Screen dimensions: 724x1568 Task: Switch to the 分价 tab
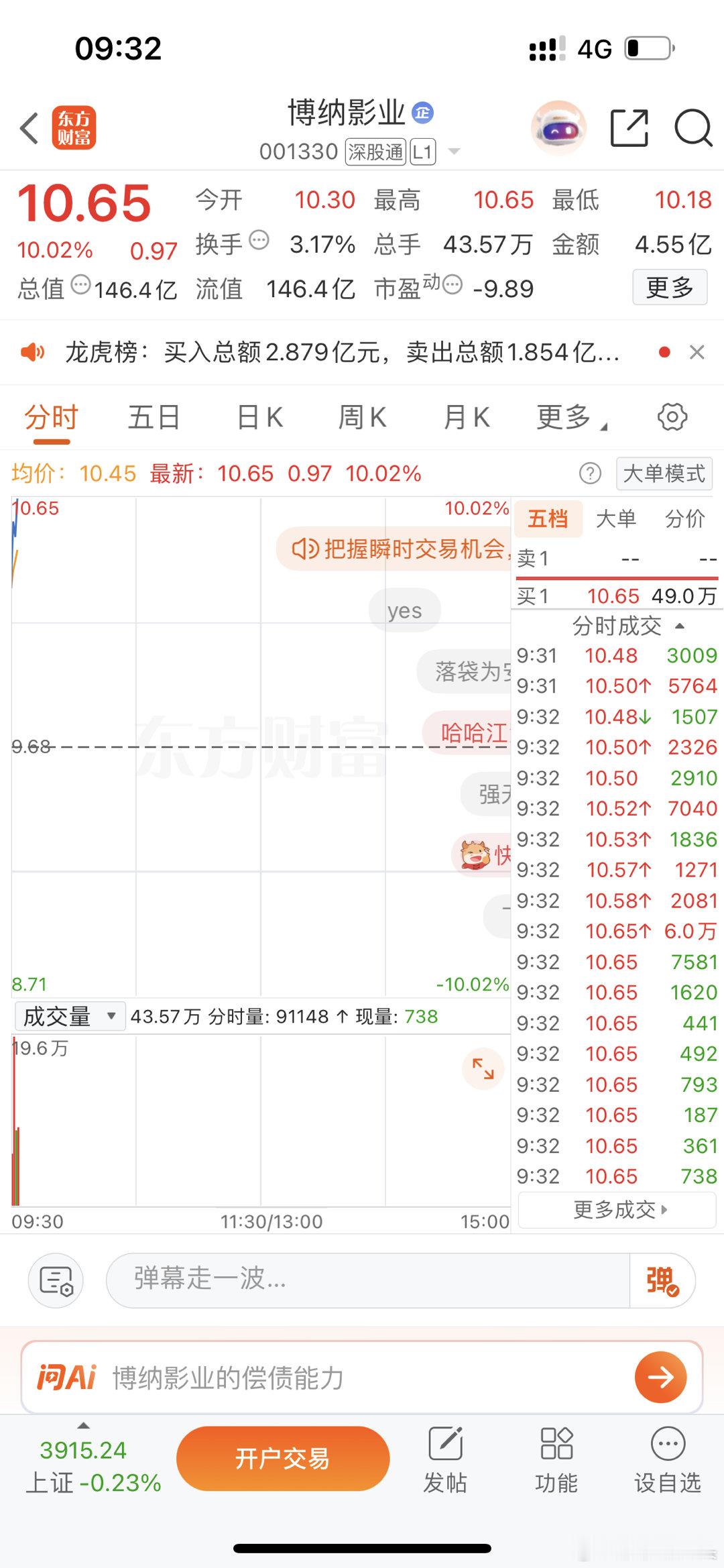pyautogui.click(x=684, y=518)
